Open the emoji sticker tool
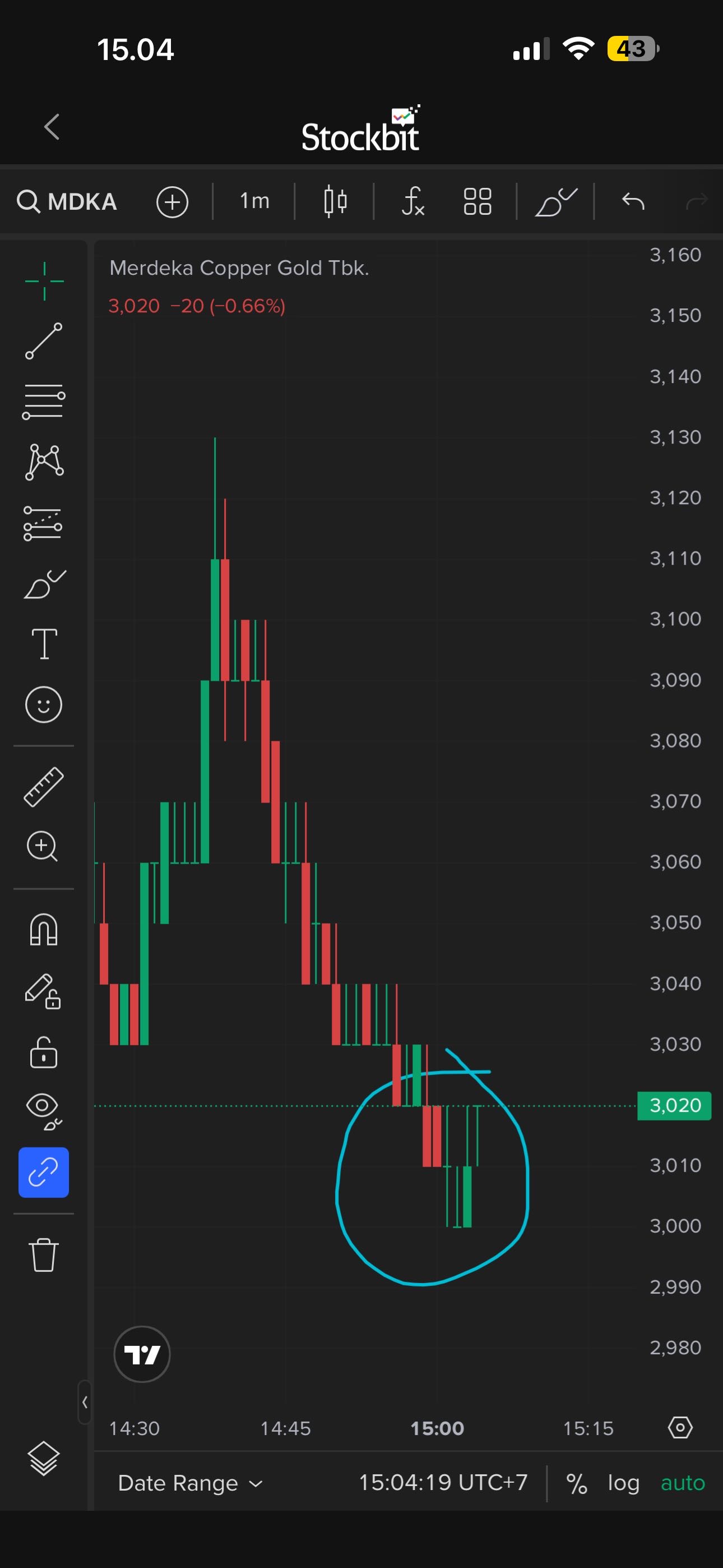 tap(44, 705)
